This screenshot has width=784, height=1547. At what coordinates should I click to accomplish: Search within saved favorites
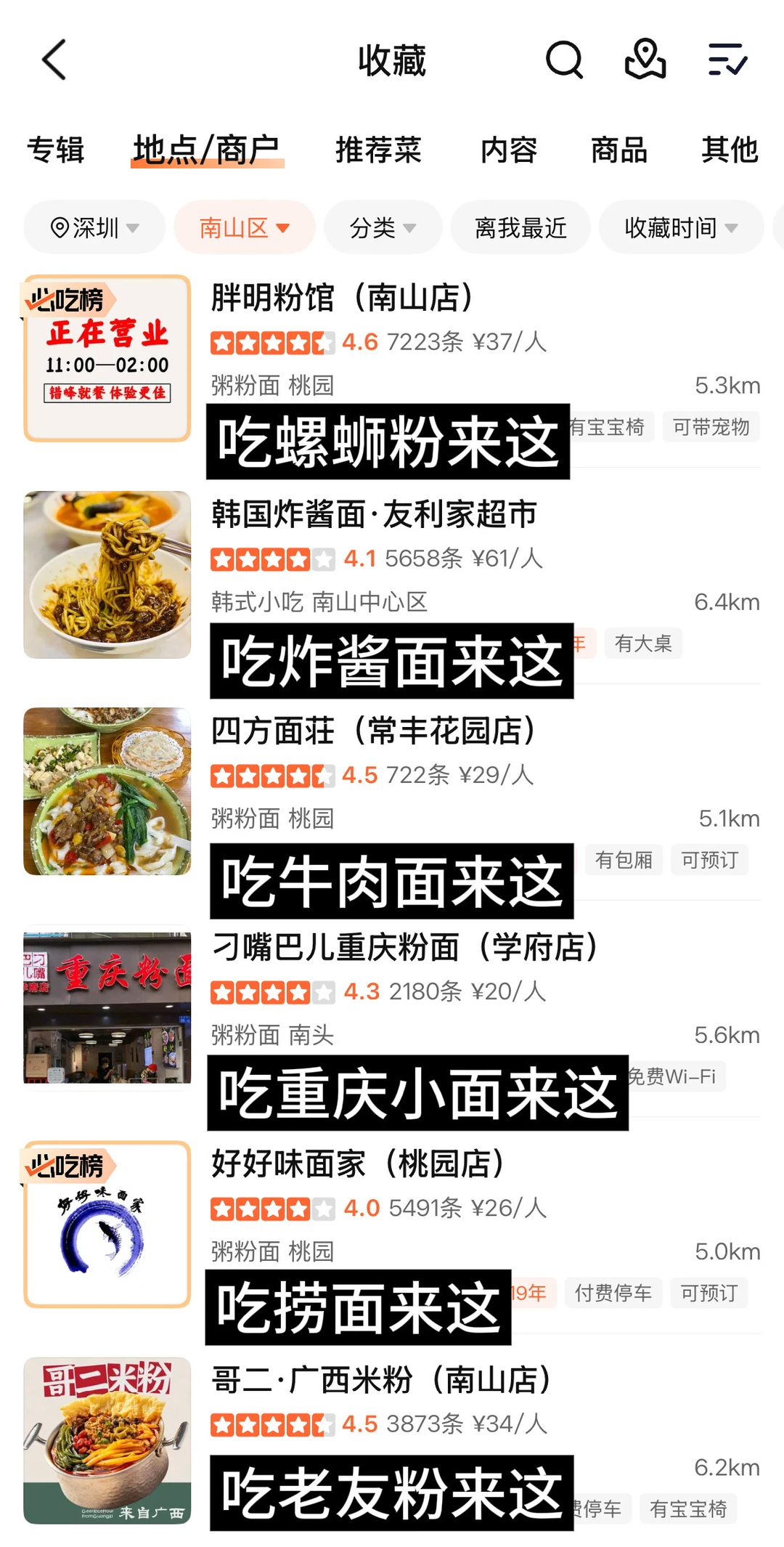pos(564,60)
